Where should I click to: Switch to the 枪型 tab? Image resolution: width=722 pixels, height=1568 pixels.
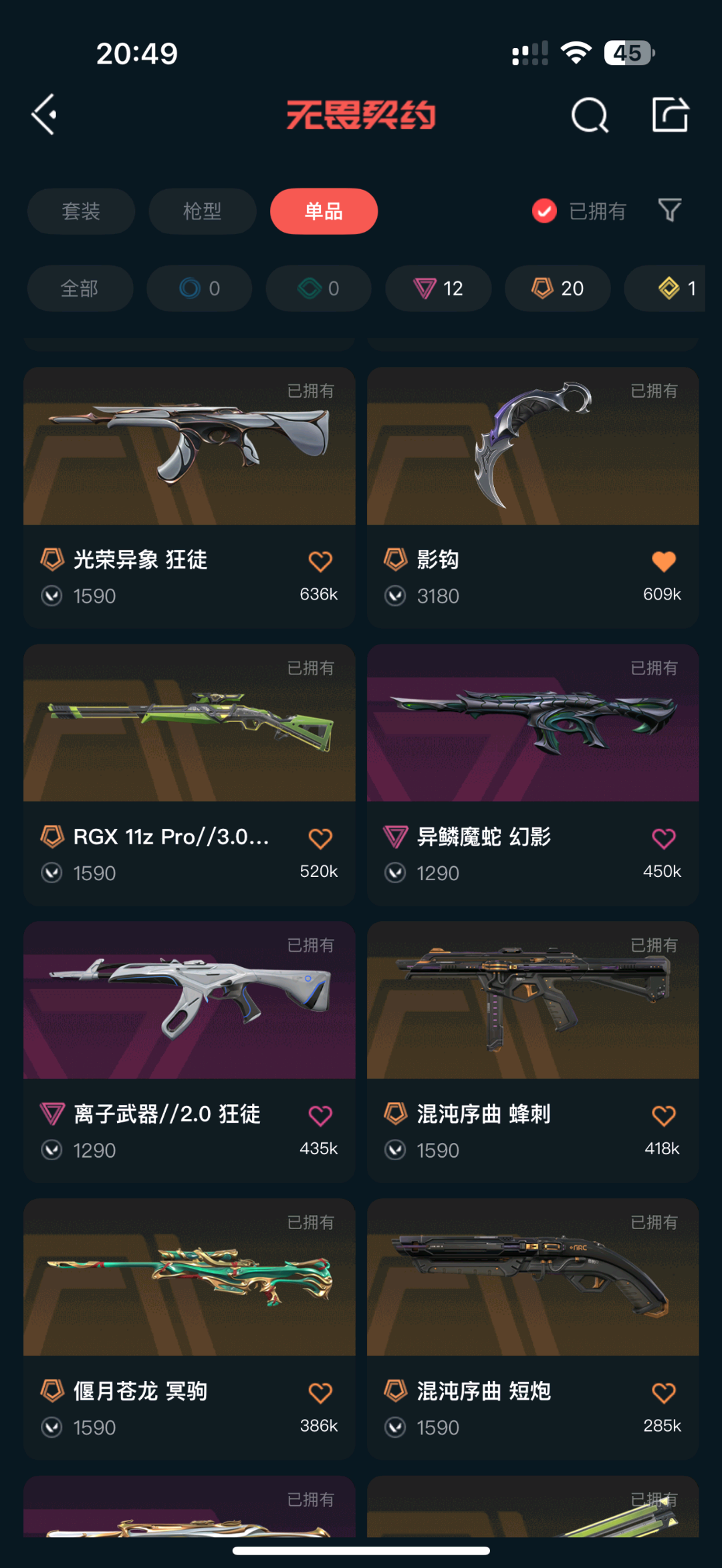(203, 211)
